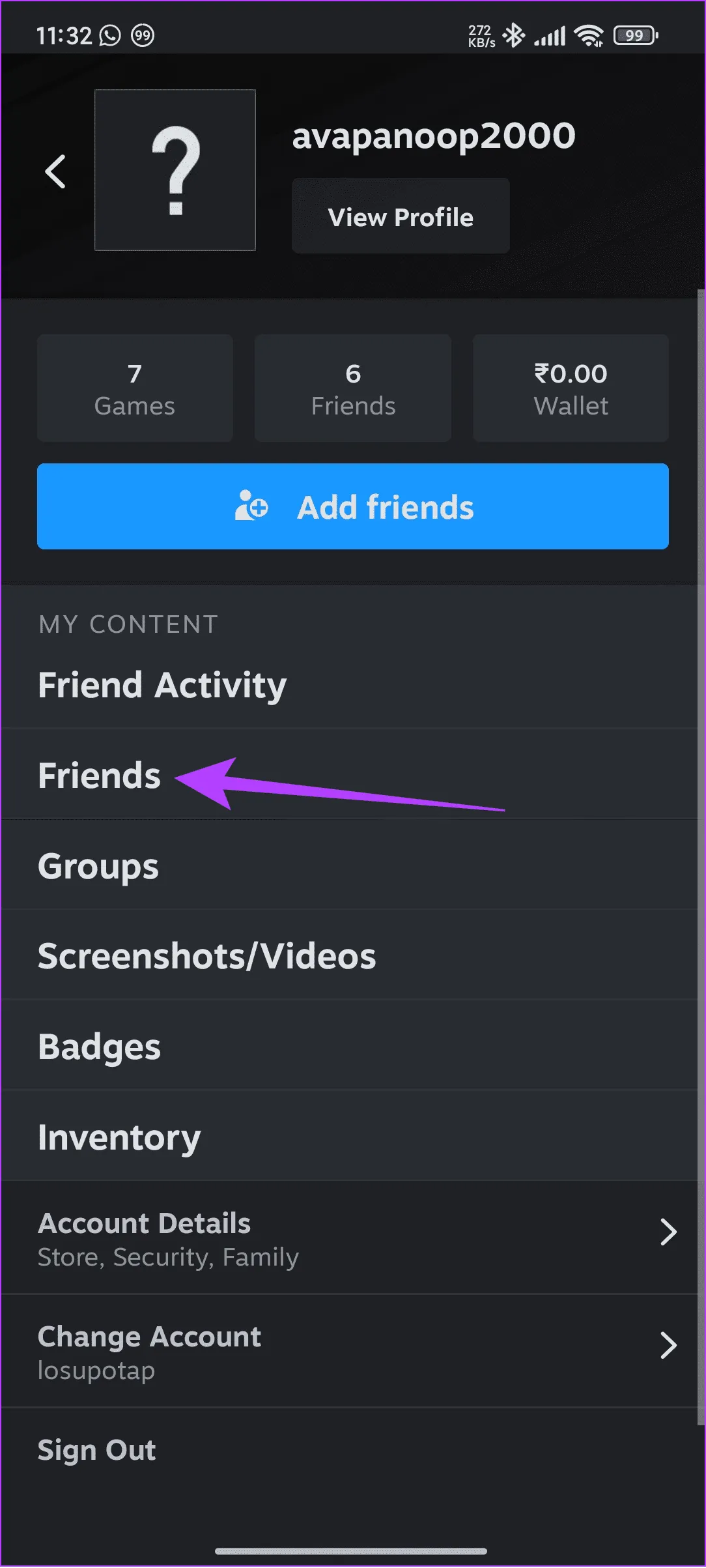Open the ₹0.00 Wallet tile
The width and height of the screenshot is (706, 1568).
pyautogui.click(x=571, y=388)
